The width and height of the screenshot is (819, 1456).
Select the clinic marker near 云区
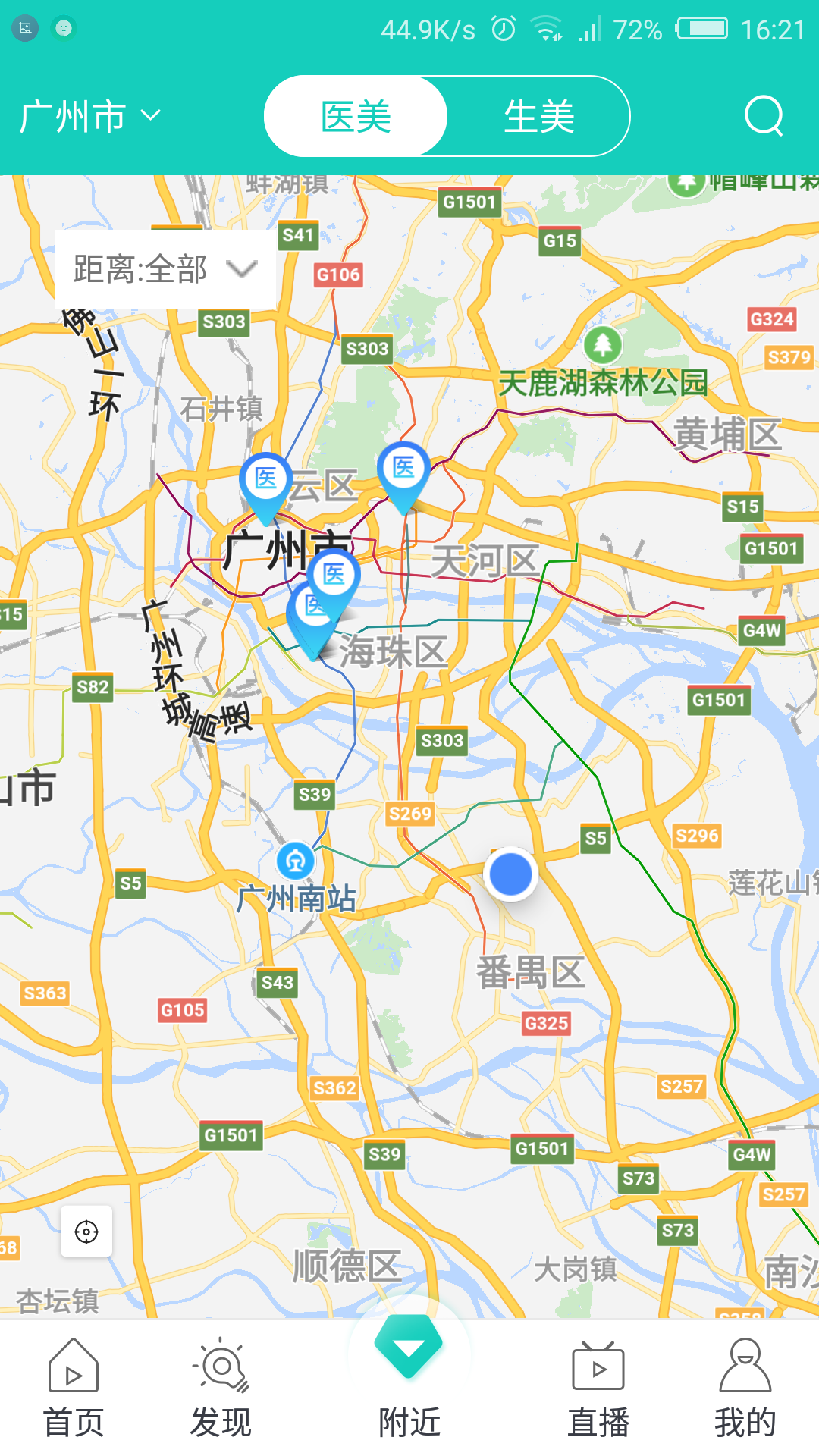click(265, 482)
